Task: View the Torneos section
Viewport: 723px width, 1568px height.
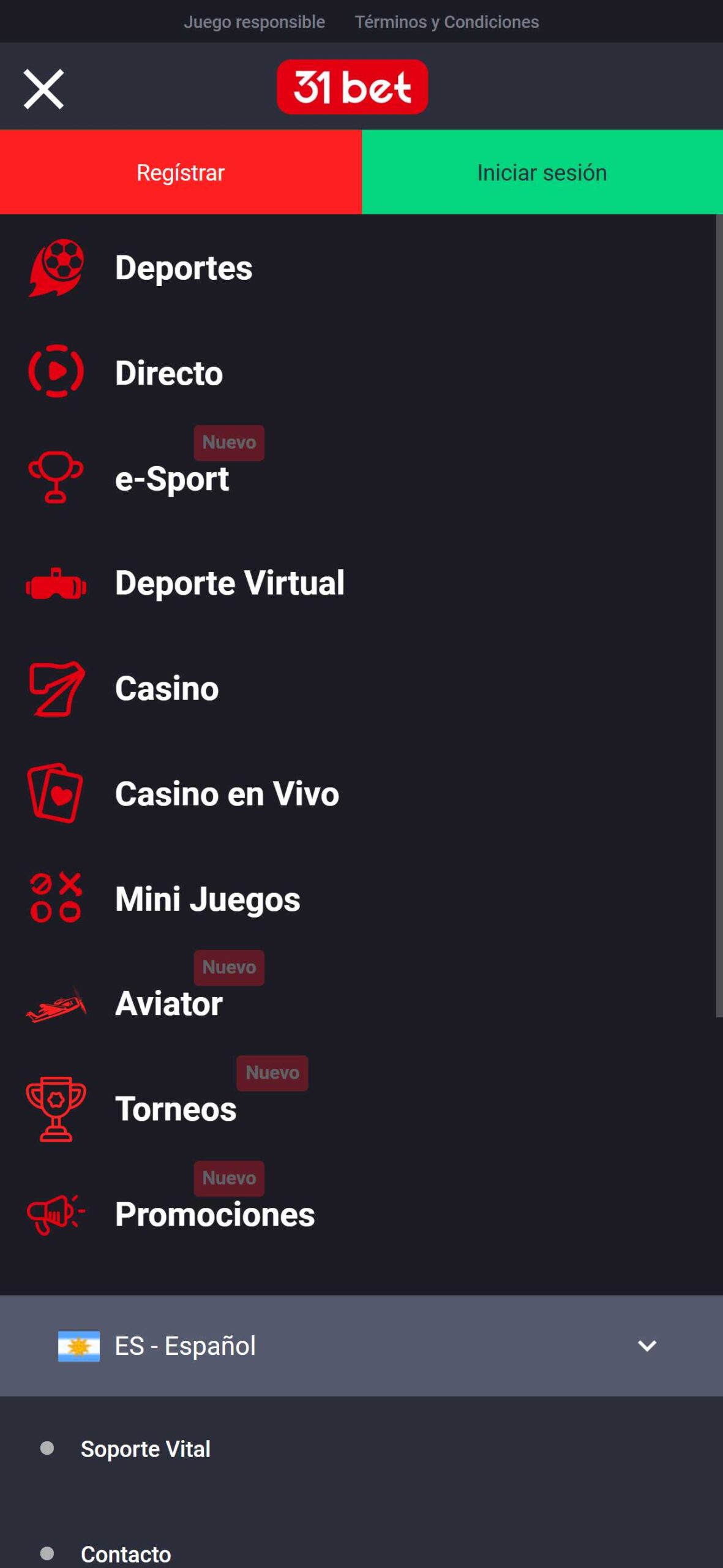Action: pyautogui.click(x=176, y=1109)
